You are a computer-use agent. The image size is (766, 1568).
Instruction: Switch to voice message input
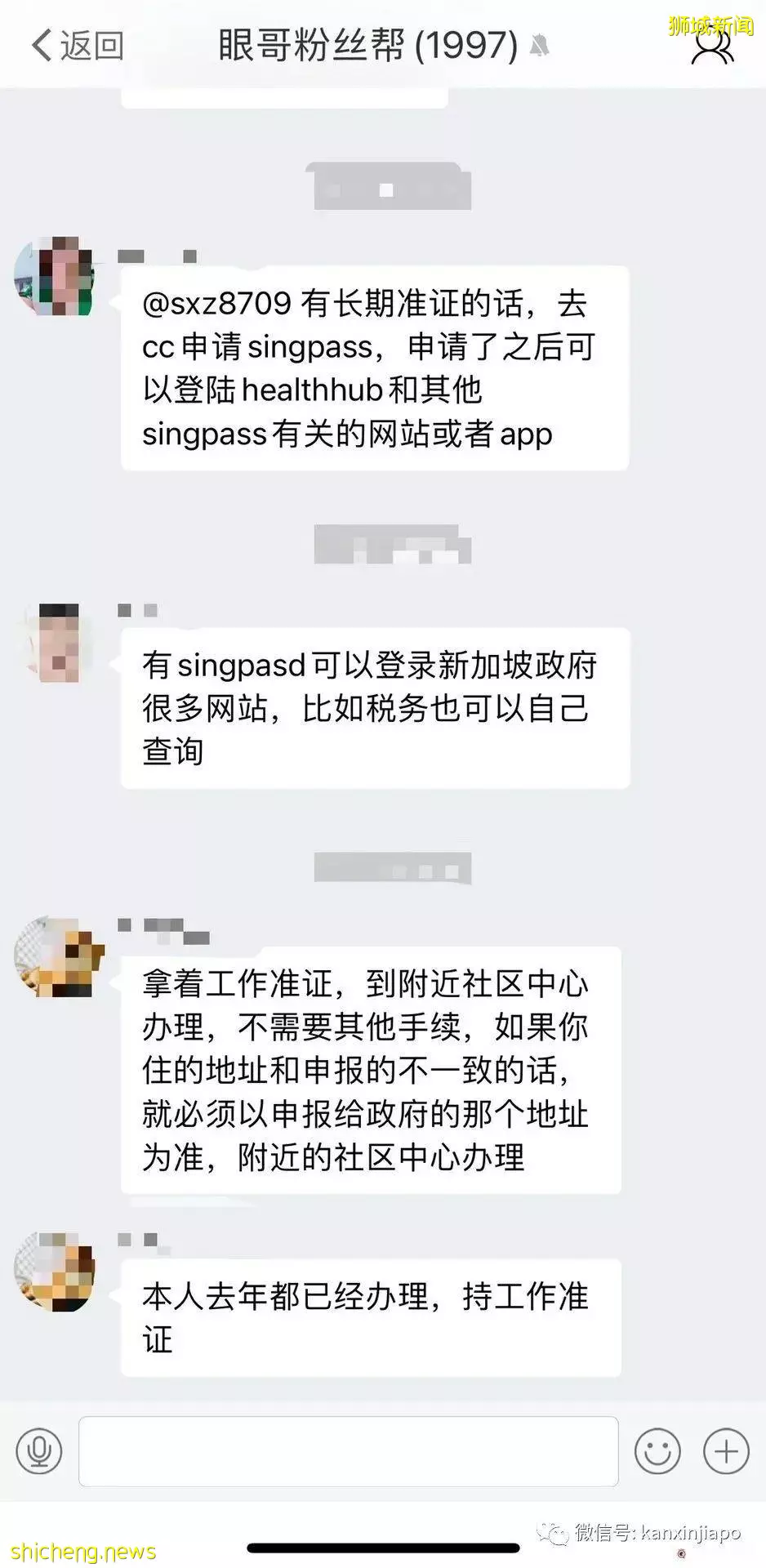point(39,1451)
